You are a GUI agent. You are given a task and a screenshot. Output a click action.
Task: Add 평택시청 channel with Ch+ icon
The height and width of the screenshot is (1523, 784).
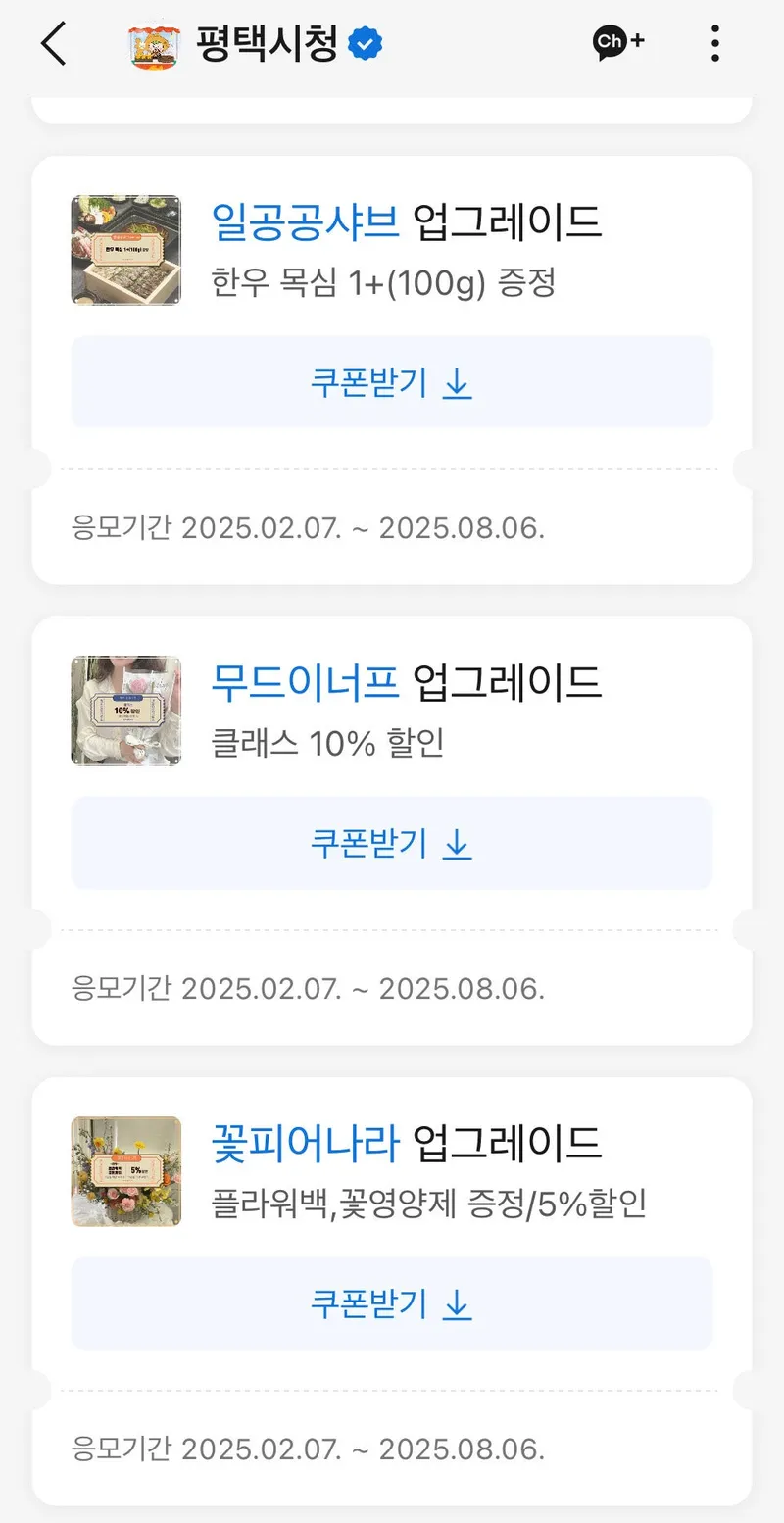pos(618,43)
